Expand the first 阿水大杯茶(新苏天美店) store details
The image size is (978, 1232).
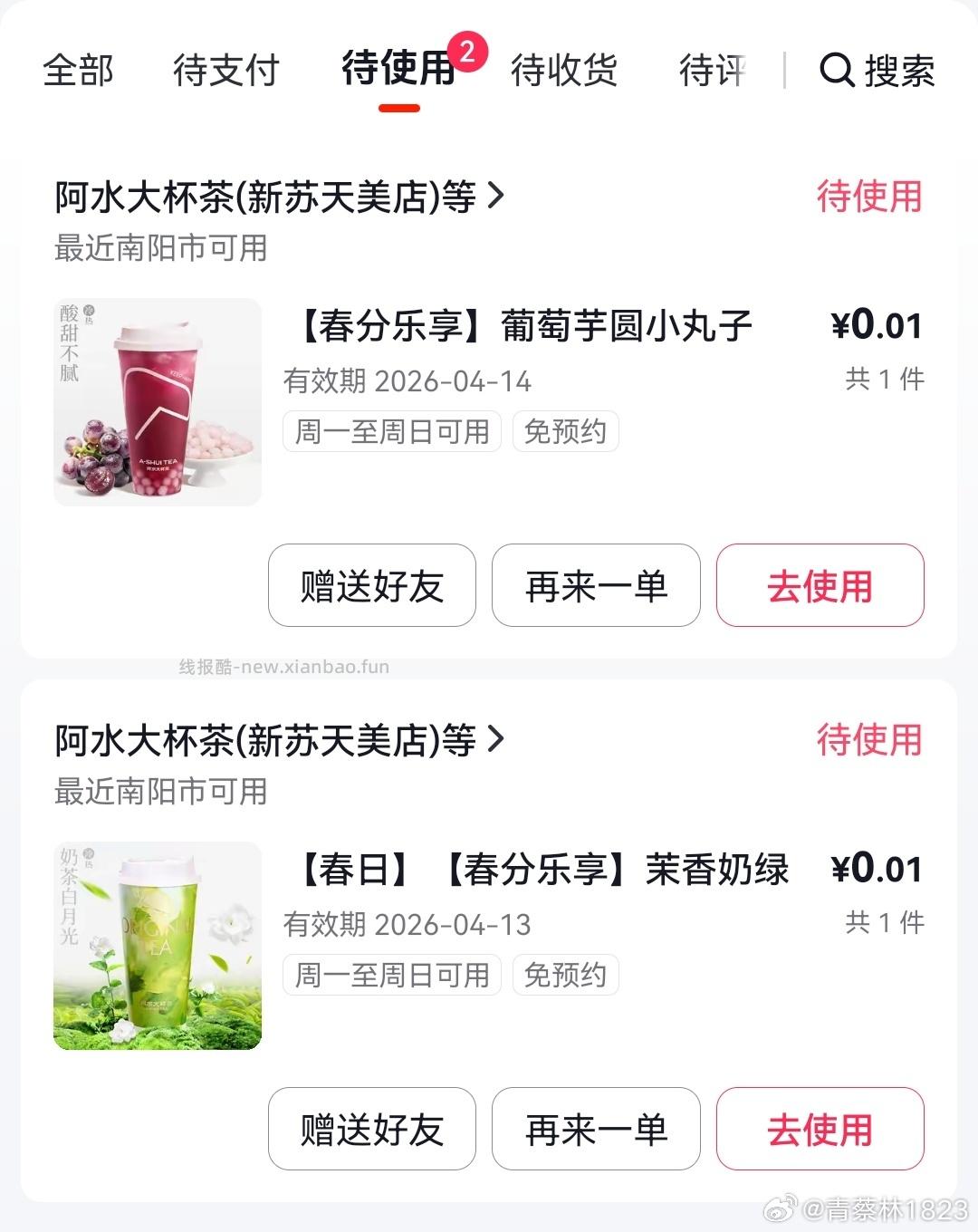(x=263, y=197)
